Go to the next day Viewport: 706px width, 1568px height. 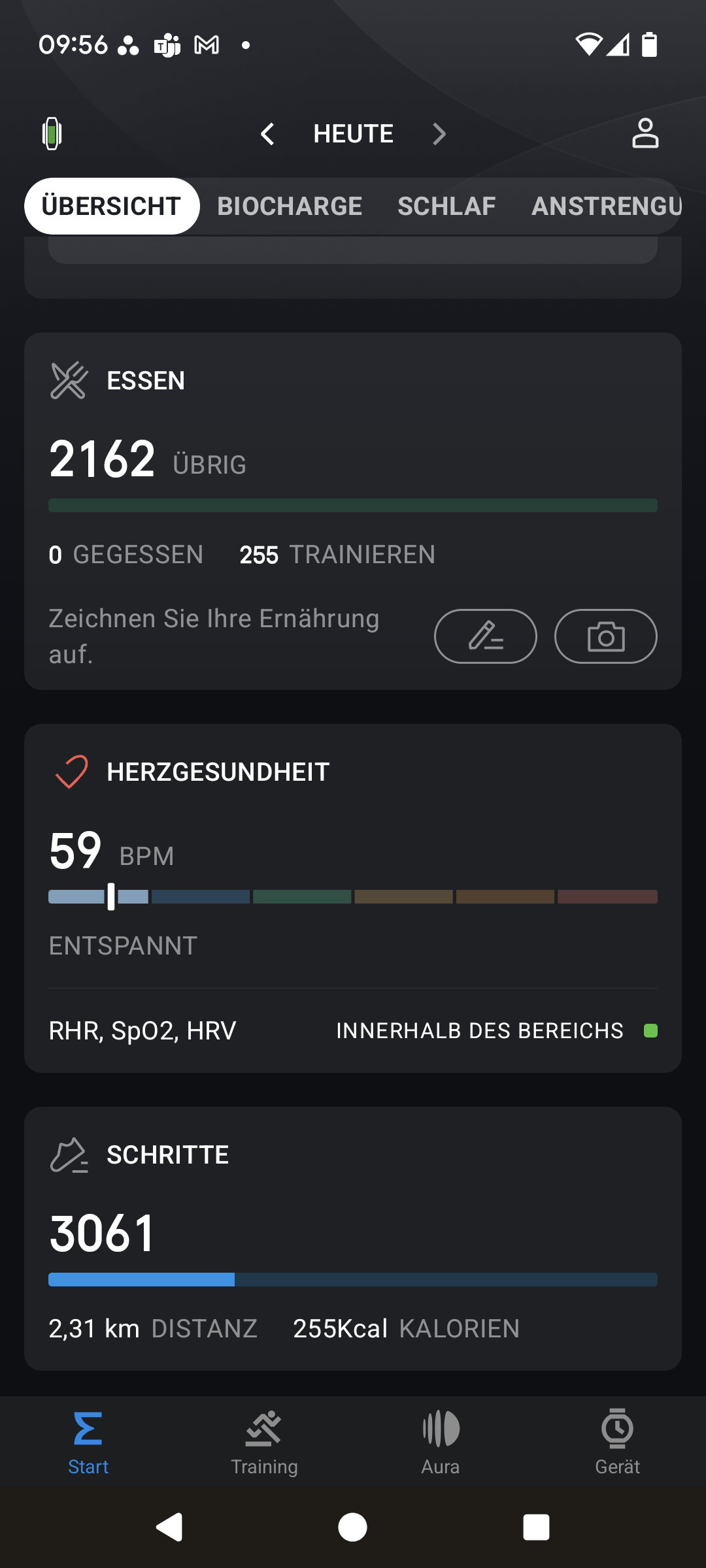point(439,134)
